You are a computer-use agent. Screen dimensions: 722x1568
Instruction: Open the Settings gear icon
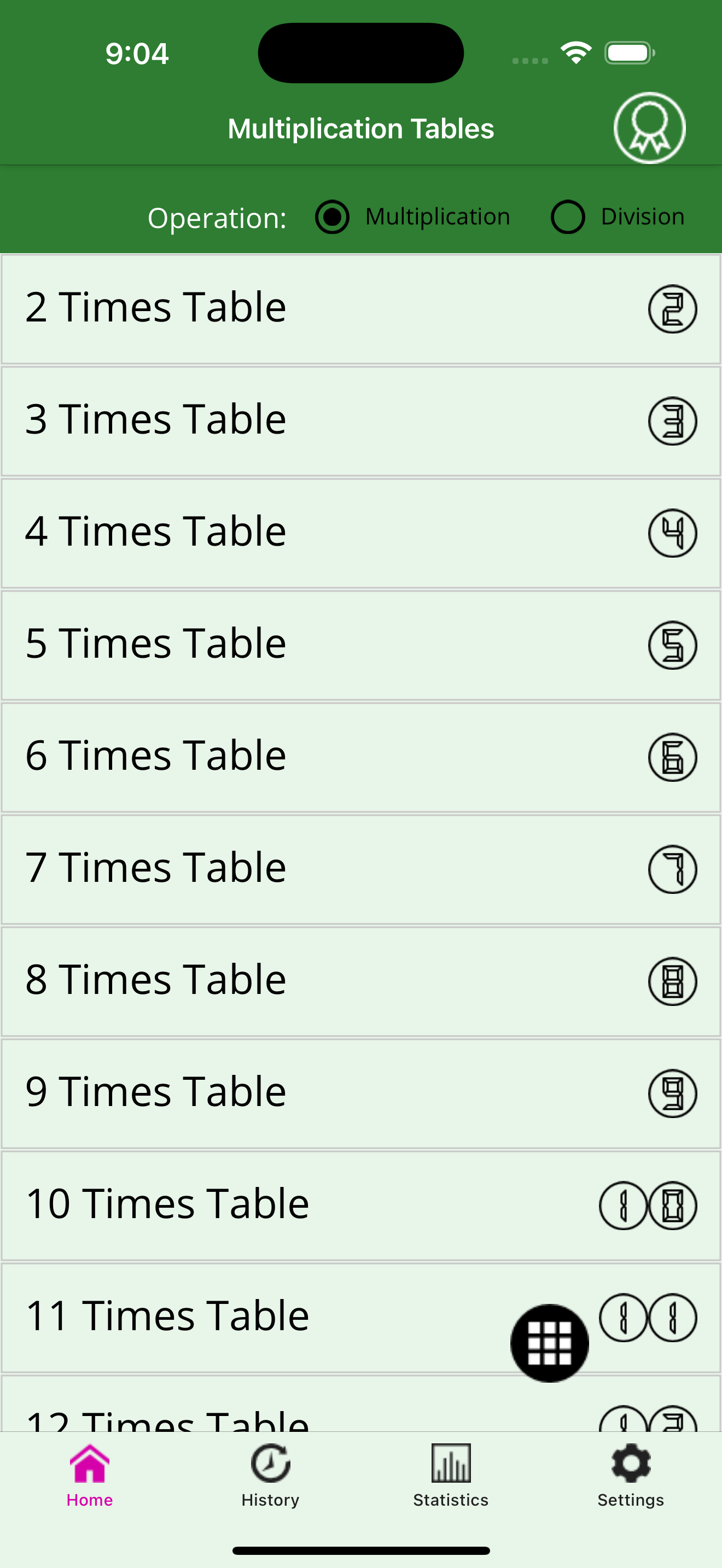point(631,1464)
